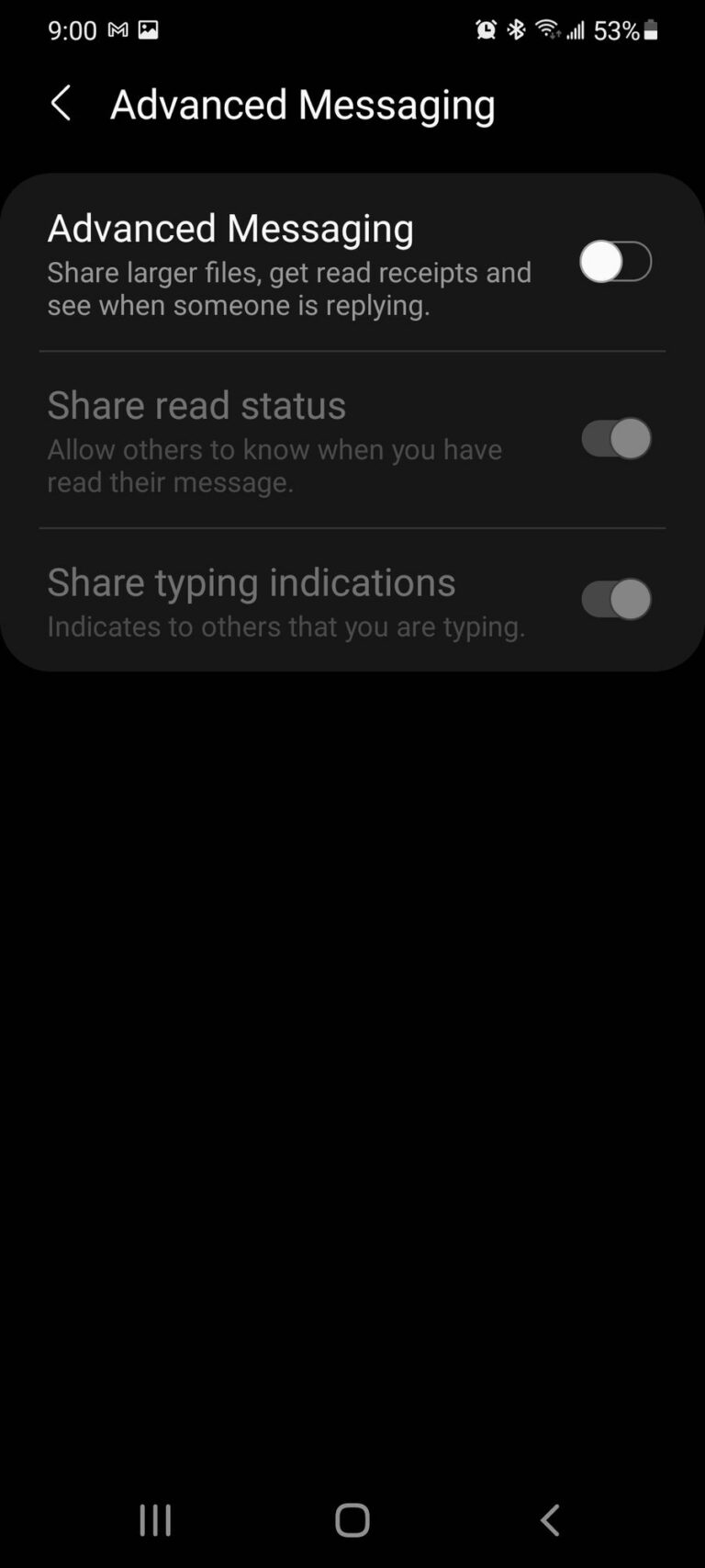Open recent apps from navigation bar
This screenshot has height=1568, width=705.
coord(155,1520)
